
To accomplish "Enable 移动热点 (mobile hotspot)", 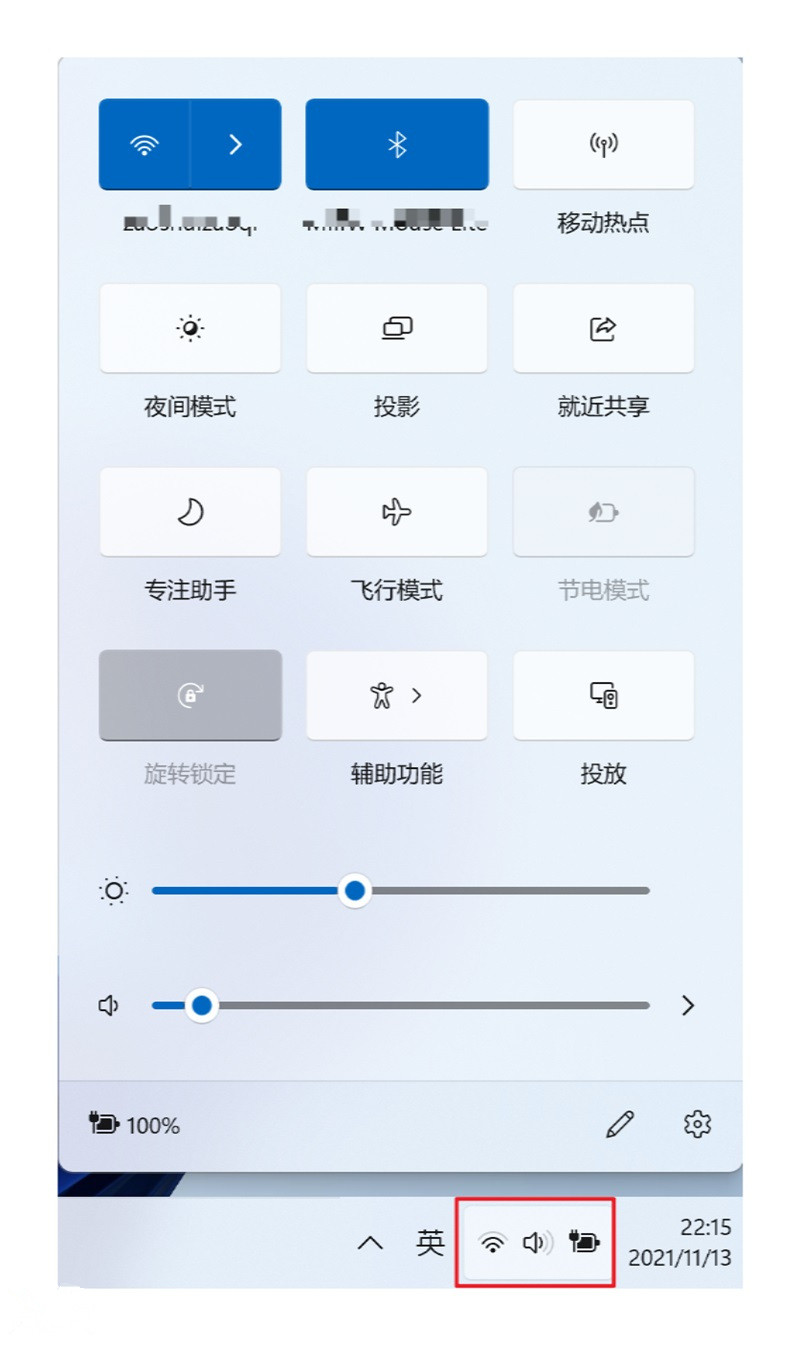I will (603, 143).
